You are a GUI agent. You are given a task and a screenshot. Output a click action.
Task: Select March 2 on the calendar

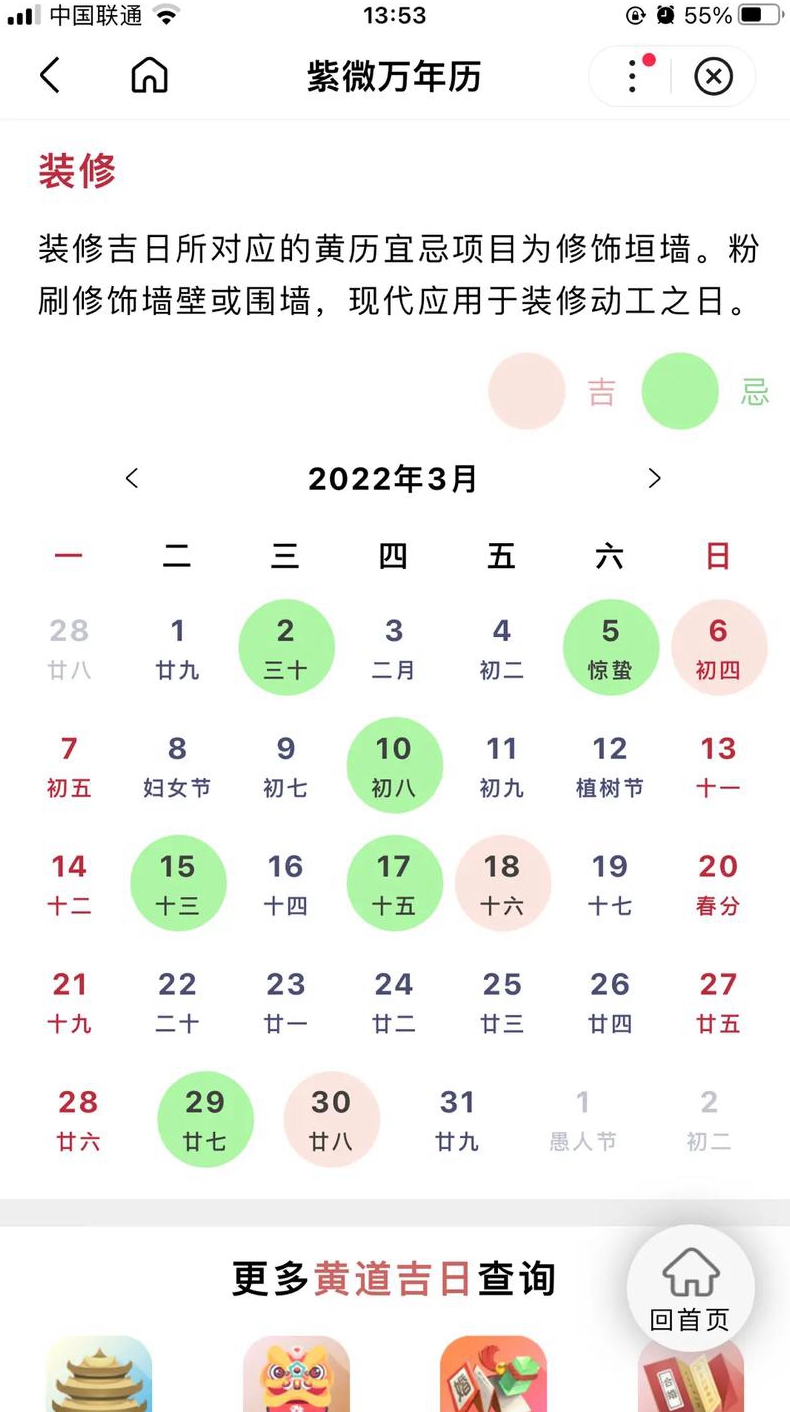point(286,648)
